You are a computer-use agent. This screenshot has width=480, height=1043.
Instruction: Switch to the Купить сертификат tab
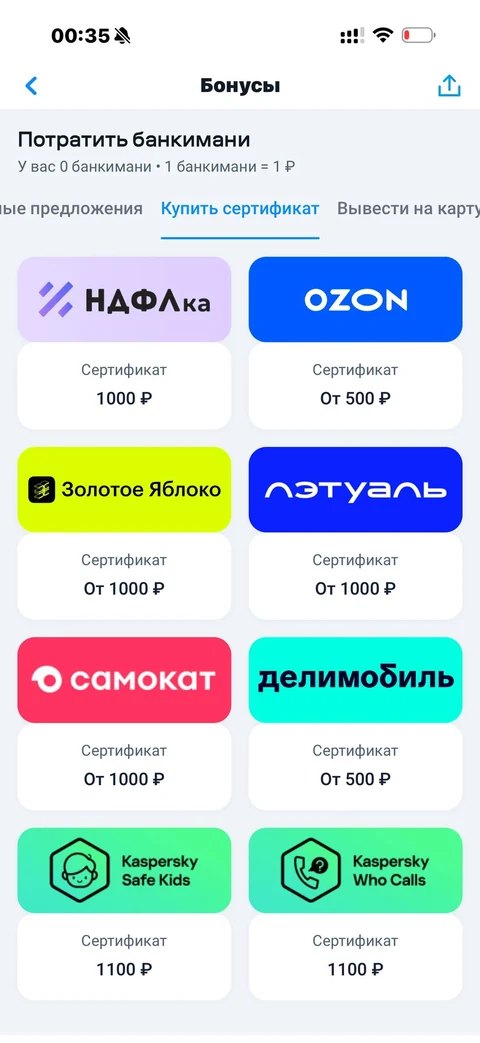click(x=240, y=209)
